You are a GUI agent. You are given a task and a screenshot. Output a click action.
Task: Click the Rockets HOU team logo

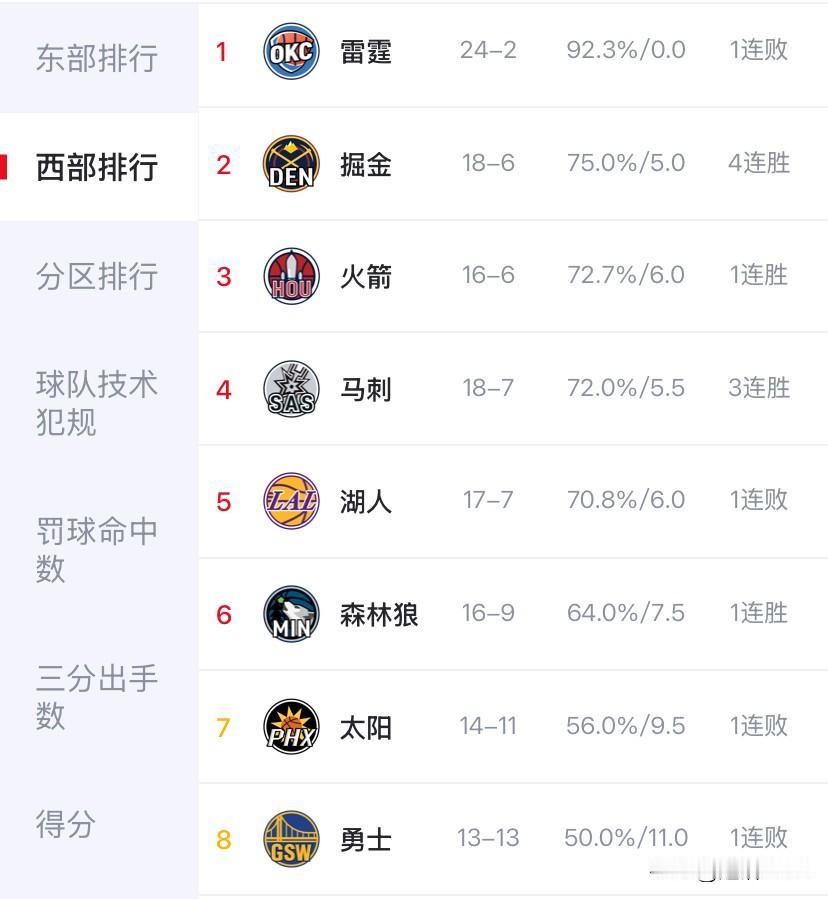point(291,277)
